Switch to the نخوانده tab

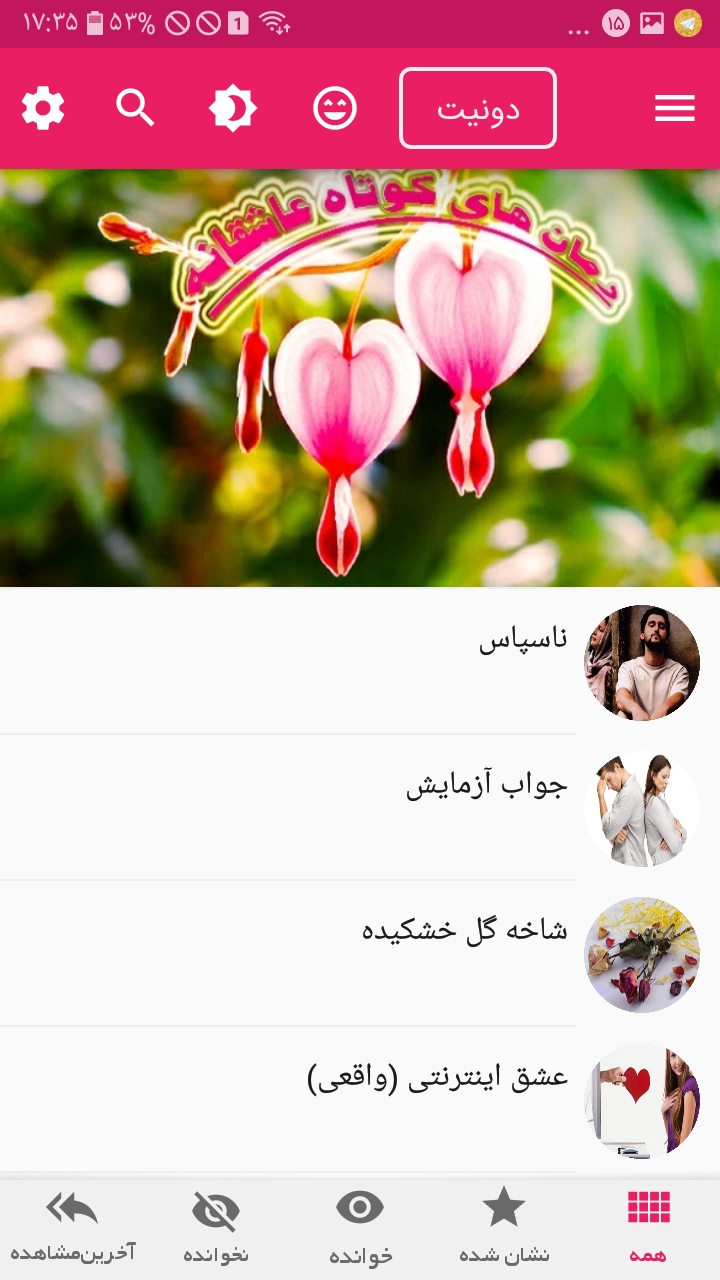pyautogui.click(x=216, y=1229)
